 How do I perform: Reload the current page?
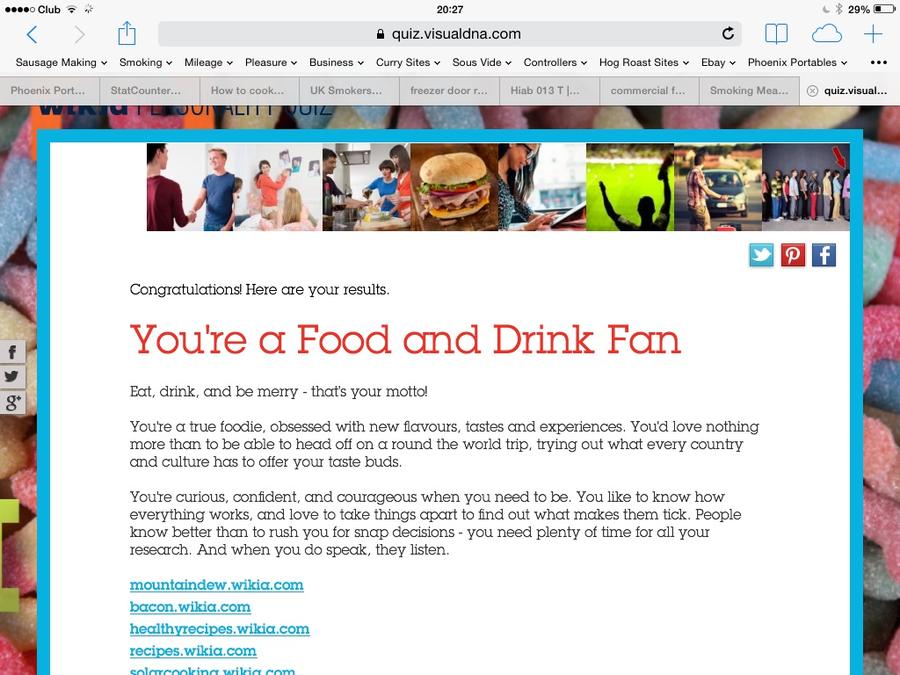pyautogui.click(x=727, y=34)
